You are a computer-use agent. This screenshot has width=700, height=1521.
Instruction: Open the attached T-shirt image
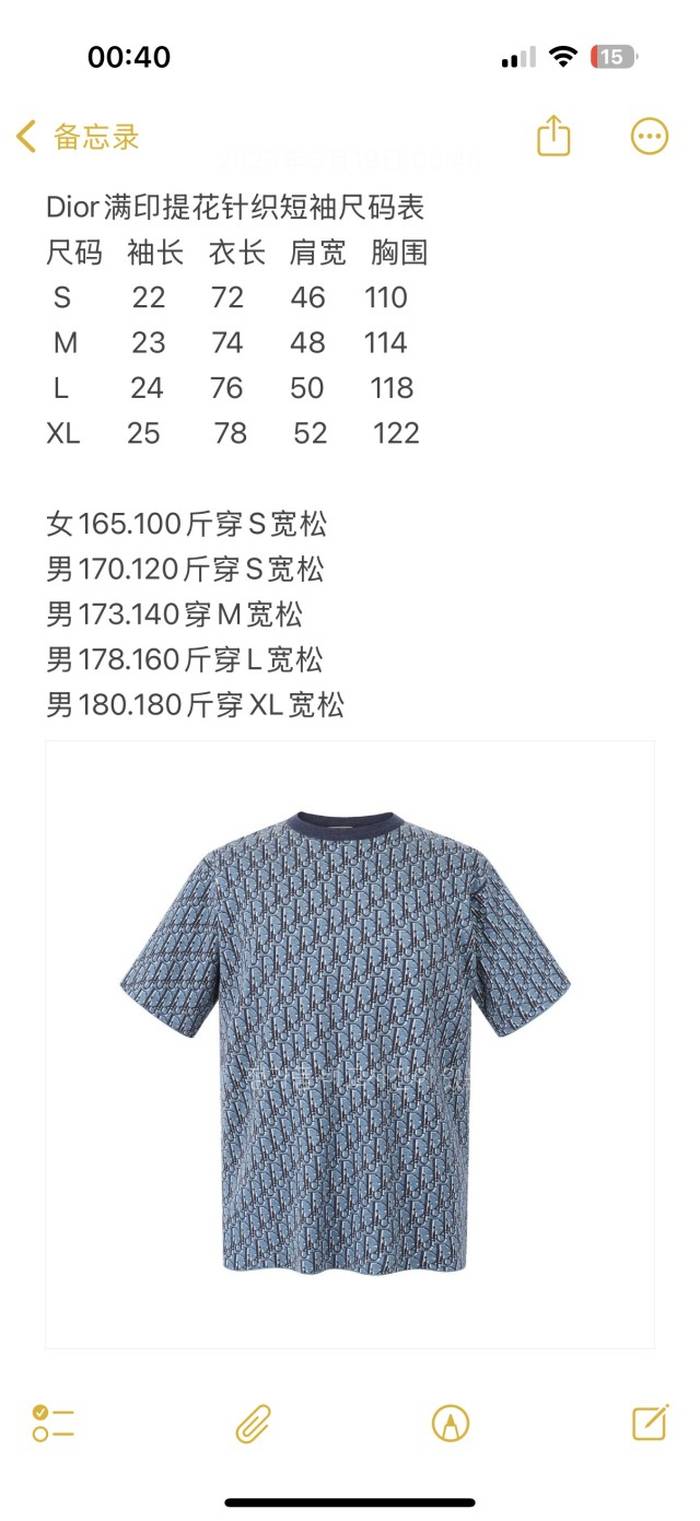tap(349, 1043)
